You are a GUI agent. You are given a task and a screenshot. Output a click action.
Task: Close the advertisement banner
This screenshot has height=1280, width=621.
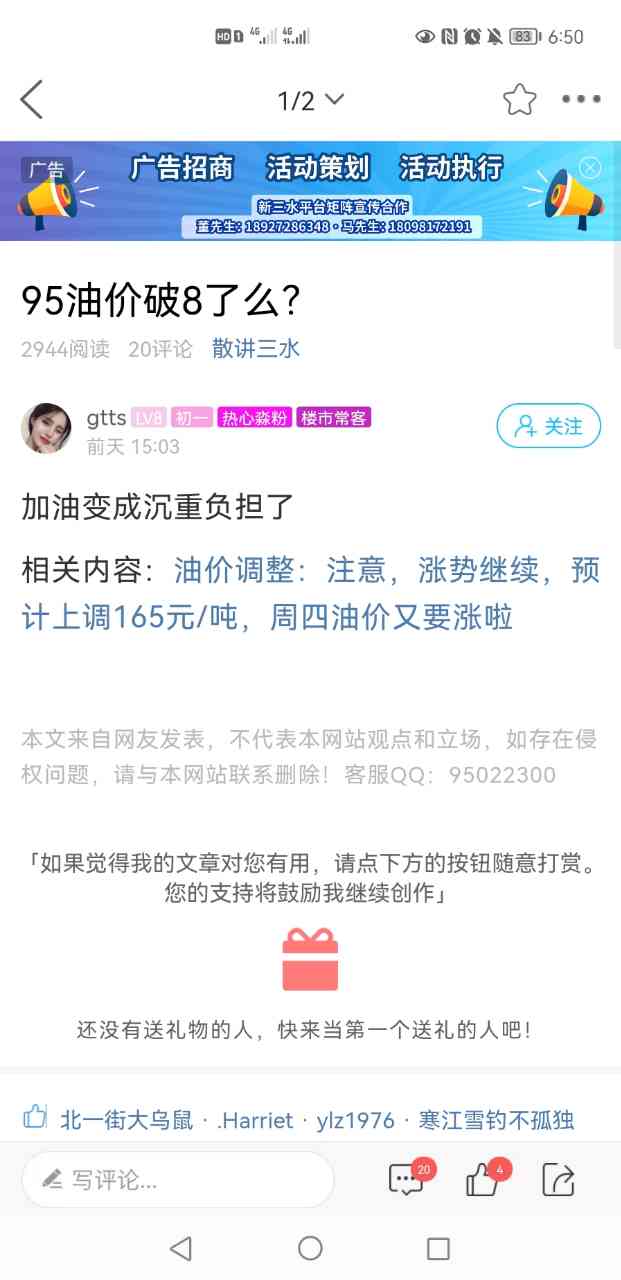tap(591, 167)
